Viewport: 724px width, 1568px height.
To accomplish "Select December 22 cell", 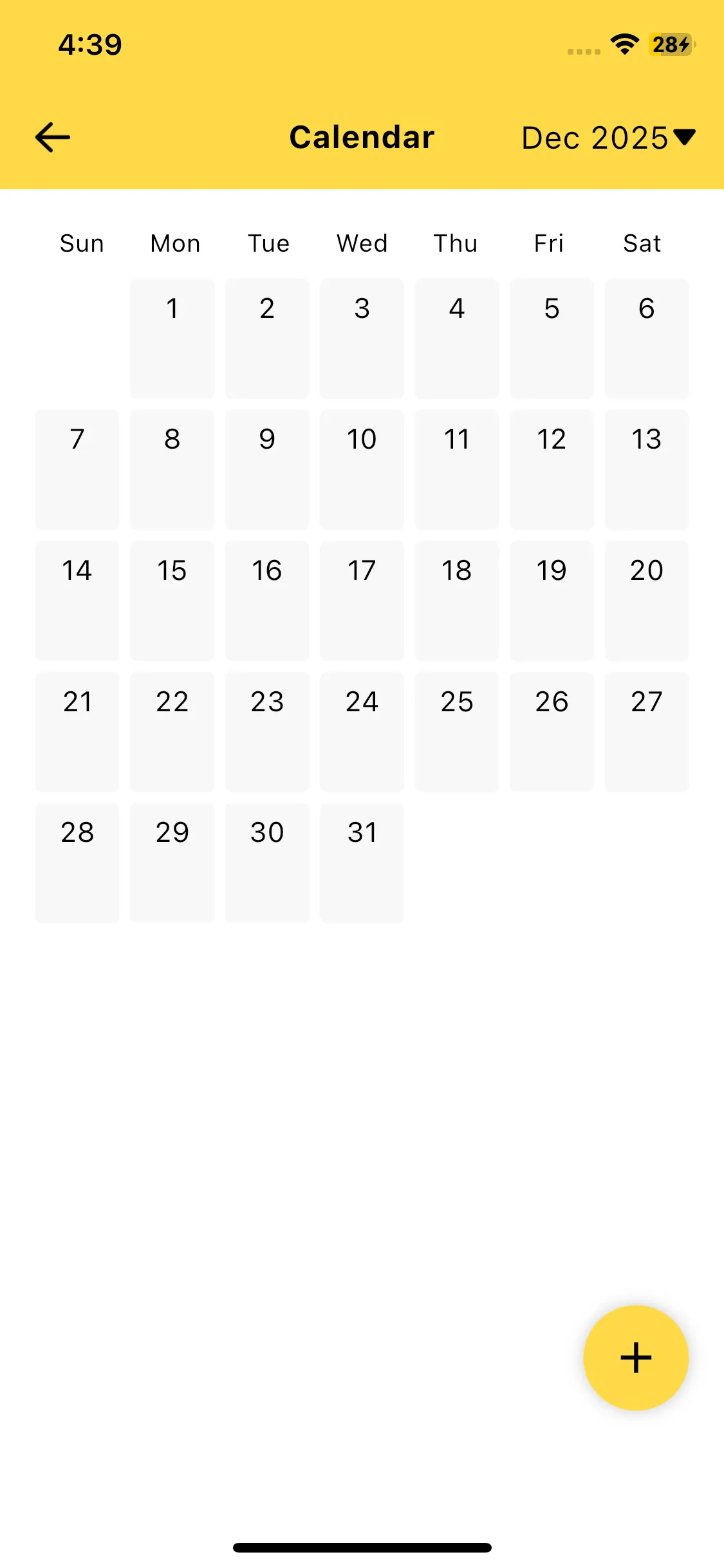I will tap(172, 732).
